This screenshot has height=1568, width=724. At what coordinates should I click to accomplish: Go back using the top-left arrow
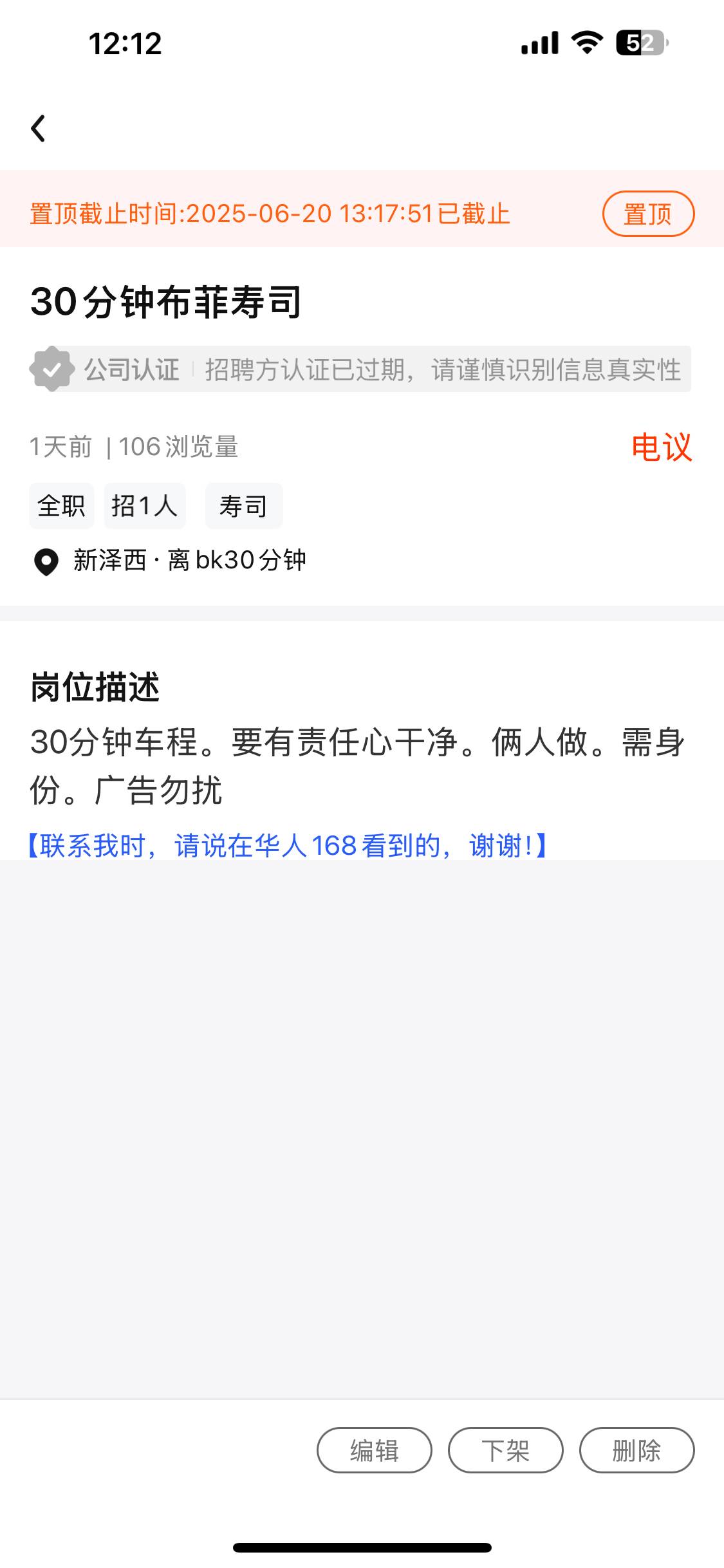tap(39, 128)
